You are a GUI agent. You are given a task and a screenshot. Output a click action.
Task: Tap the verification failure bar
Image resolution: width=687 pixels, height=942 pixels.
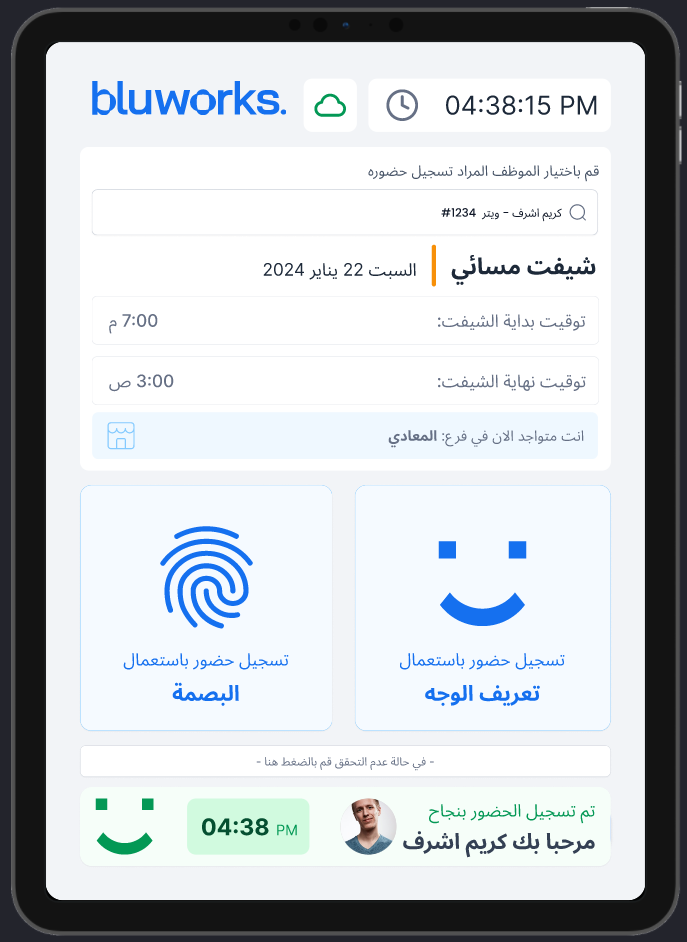point(344,761)
